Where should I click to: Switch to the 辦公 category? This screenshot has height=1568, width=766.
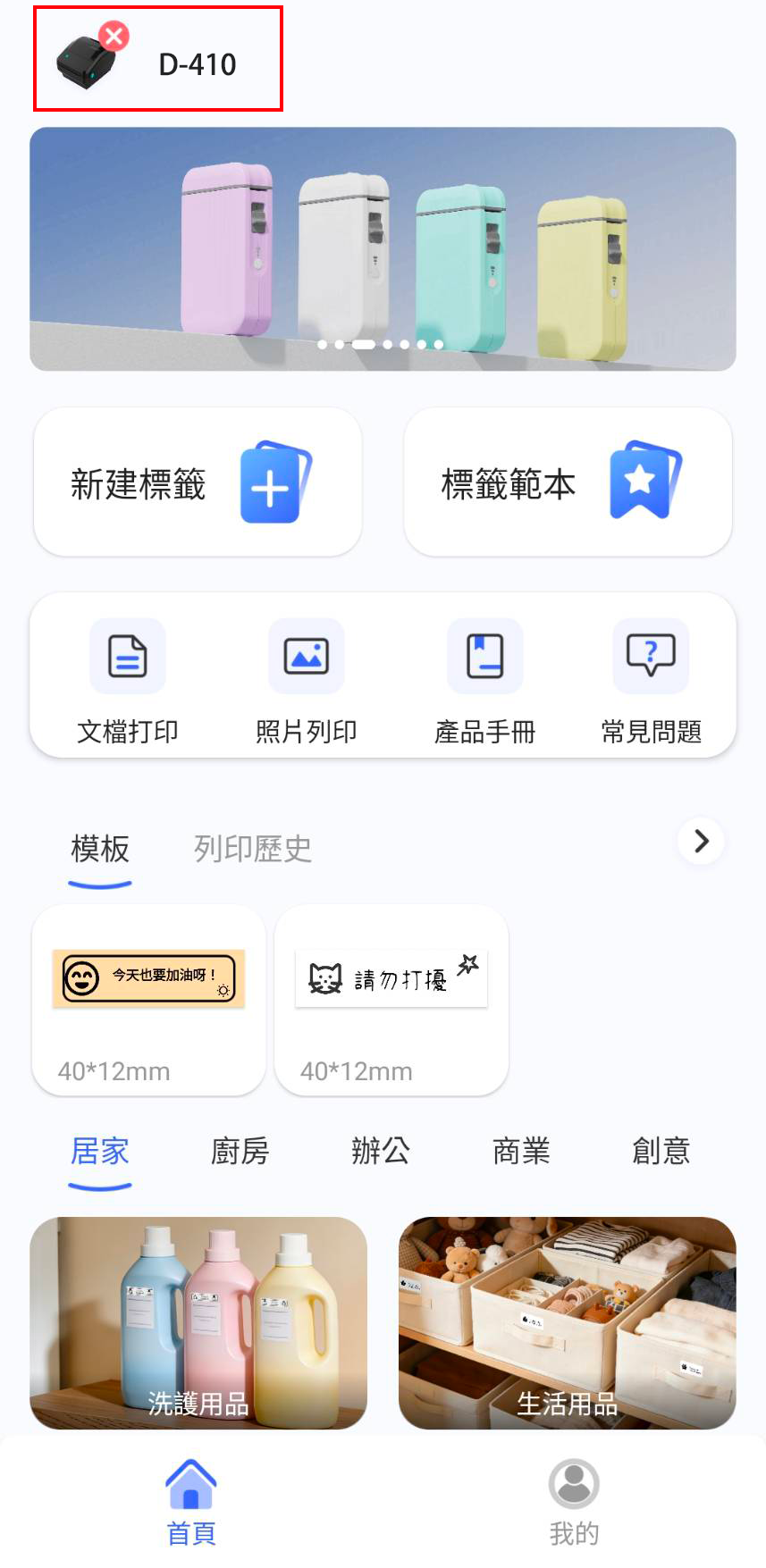tap(381, 1151)
